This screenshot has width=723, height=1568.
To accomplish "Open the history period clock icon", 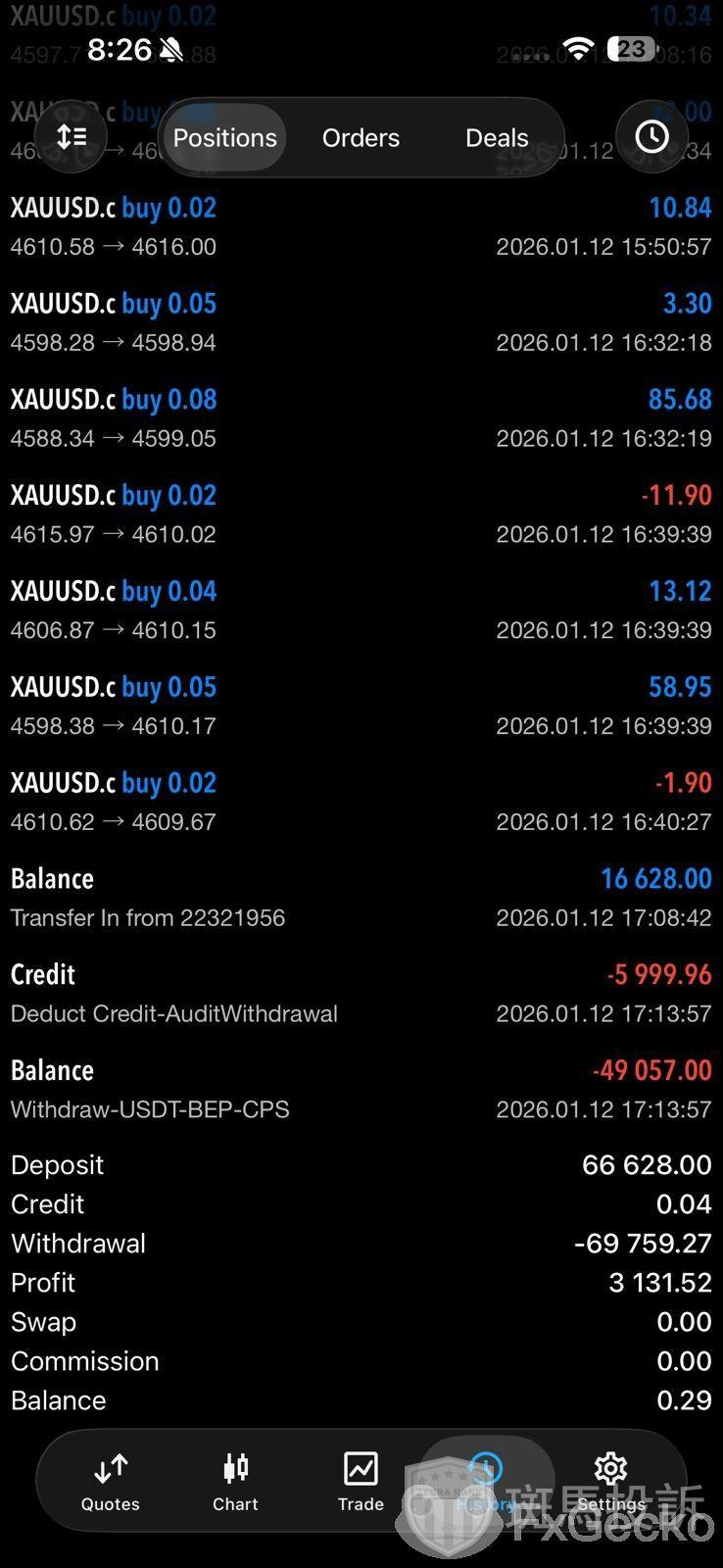I will (x=651, y=137).
